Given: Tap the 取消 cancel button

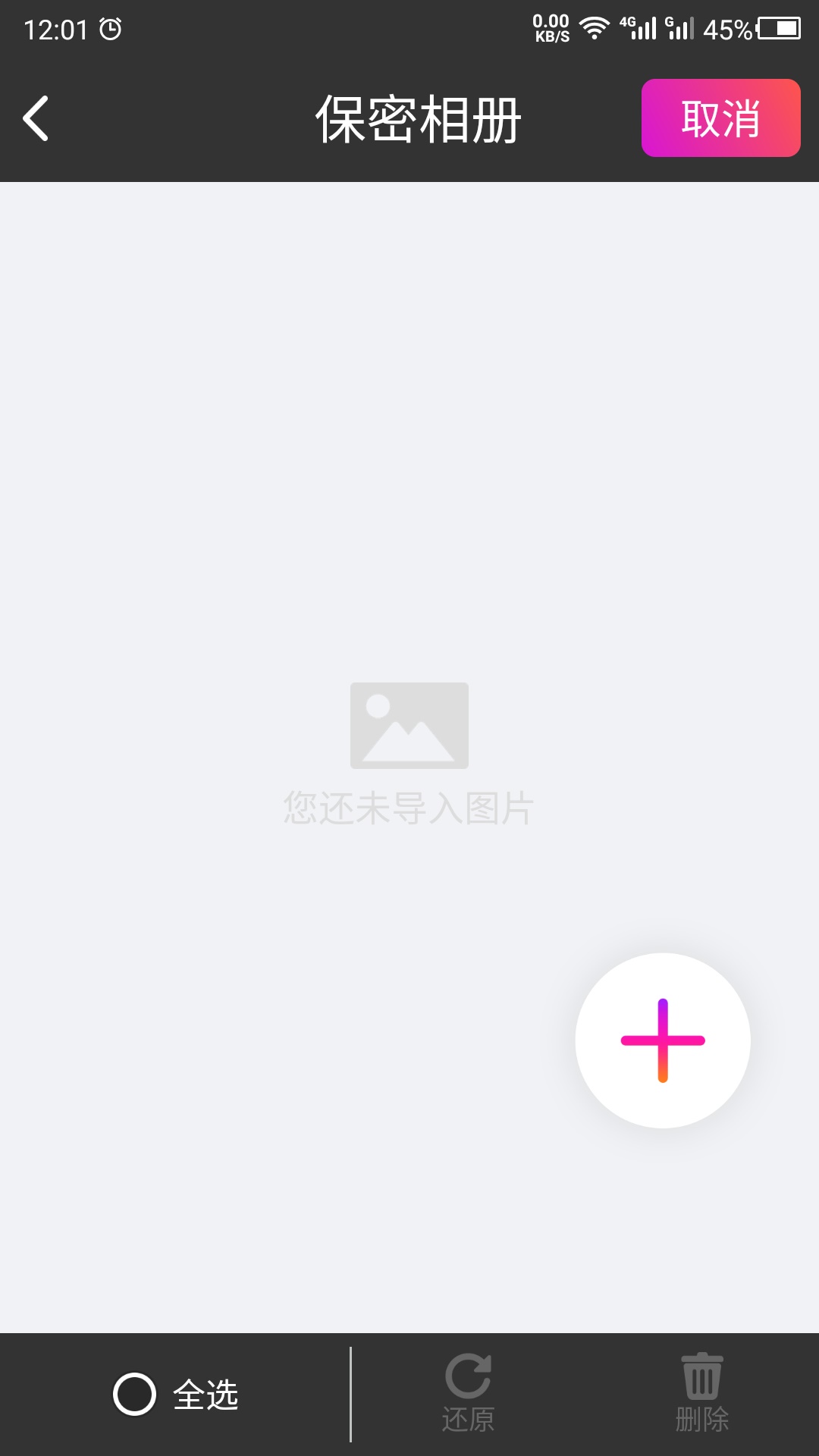Looking at the screenshot, I should pos(720,118).
